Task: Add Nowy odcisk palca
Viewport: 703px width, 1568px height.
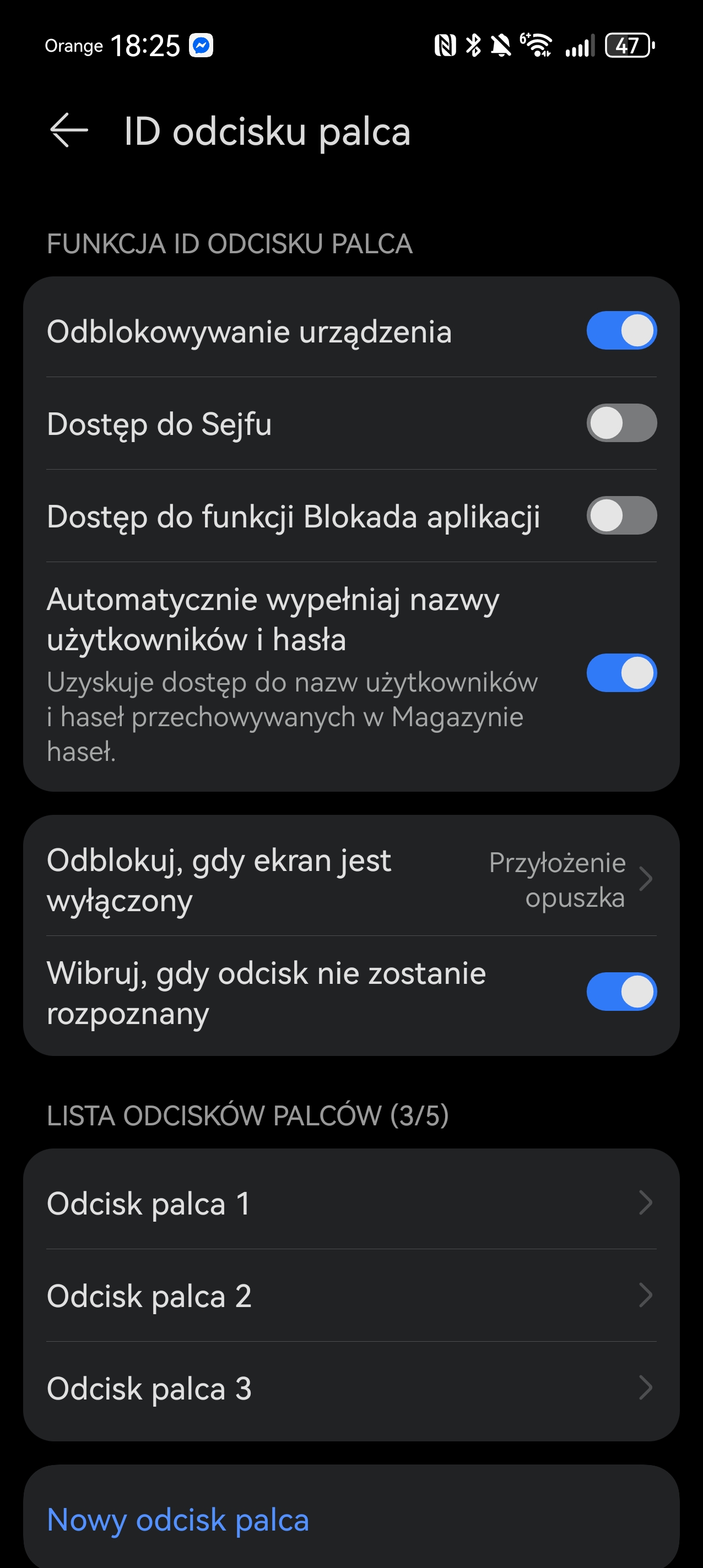Action: [x=178, y=1520]
